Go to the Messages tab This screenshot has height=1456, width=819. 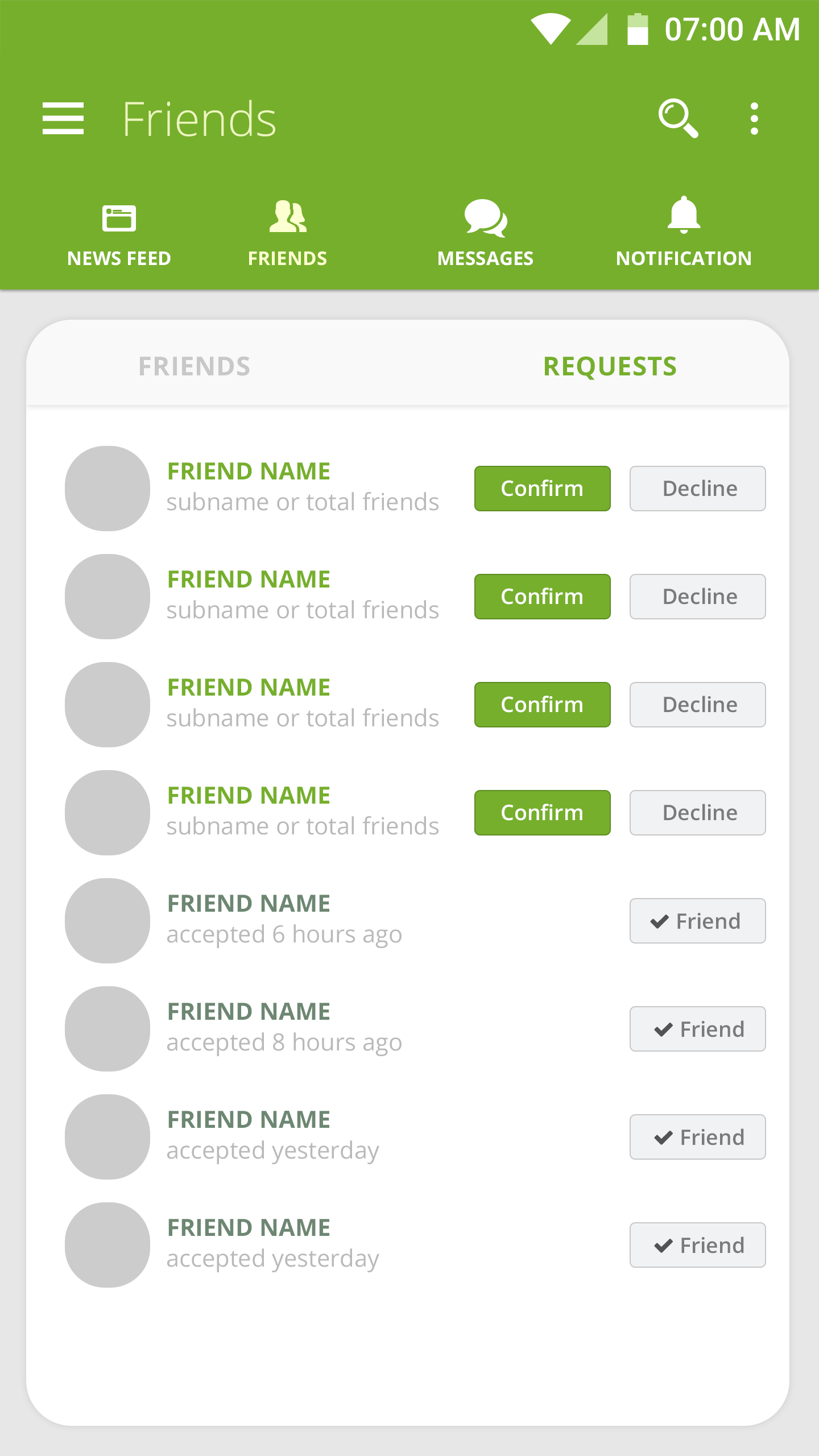(485, 234)
